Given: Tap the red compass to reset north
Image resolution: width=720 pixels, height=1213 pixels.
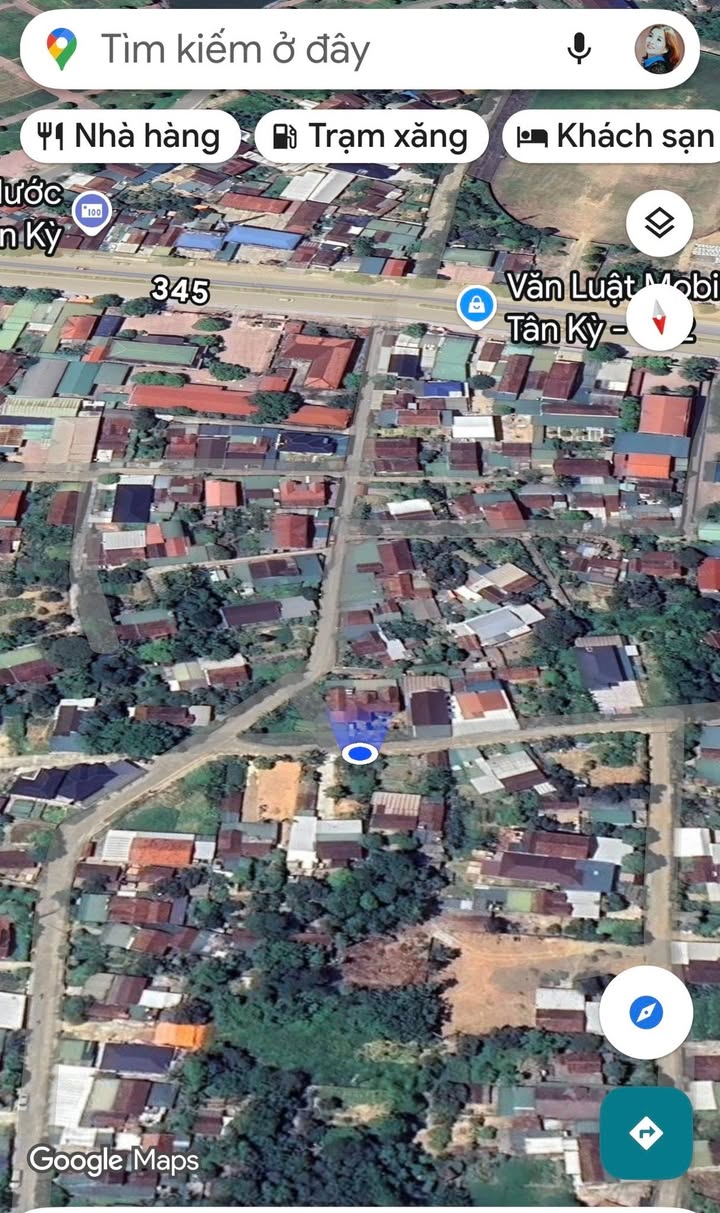Looking at the screenshot, I should coord(659,318).
